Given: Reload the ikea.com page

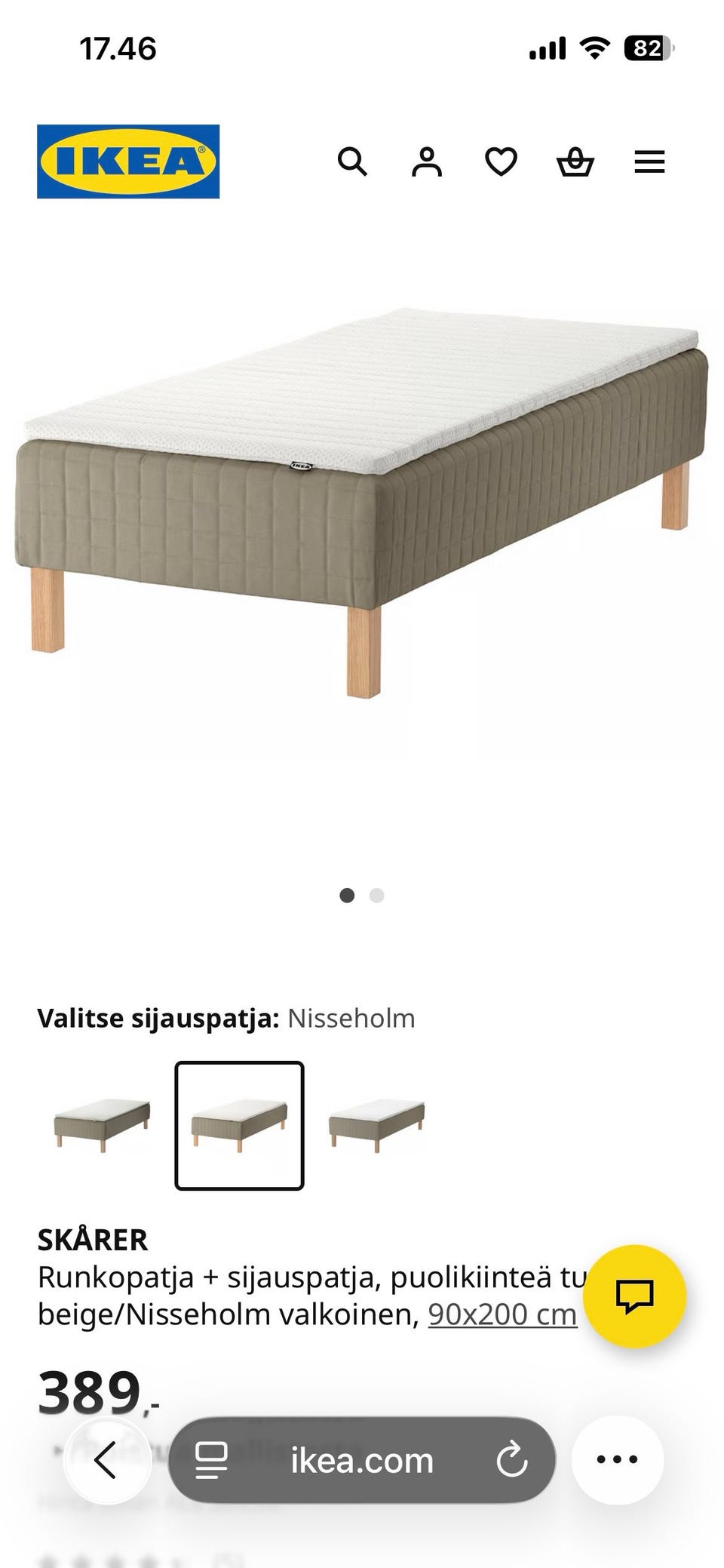Looking at the screenshot, I should pyautogui.click(x=514, y=1459).
